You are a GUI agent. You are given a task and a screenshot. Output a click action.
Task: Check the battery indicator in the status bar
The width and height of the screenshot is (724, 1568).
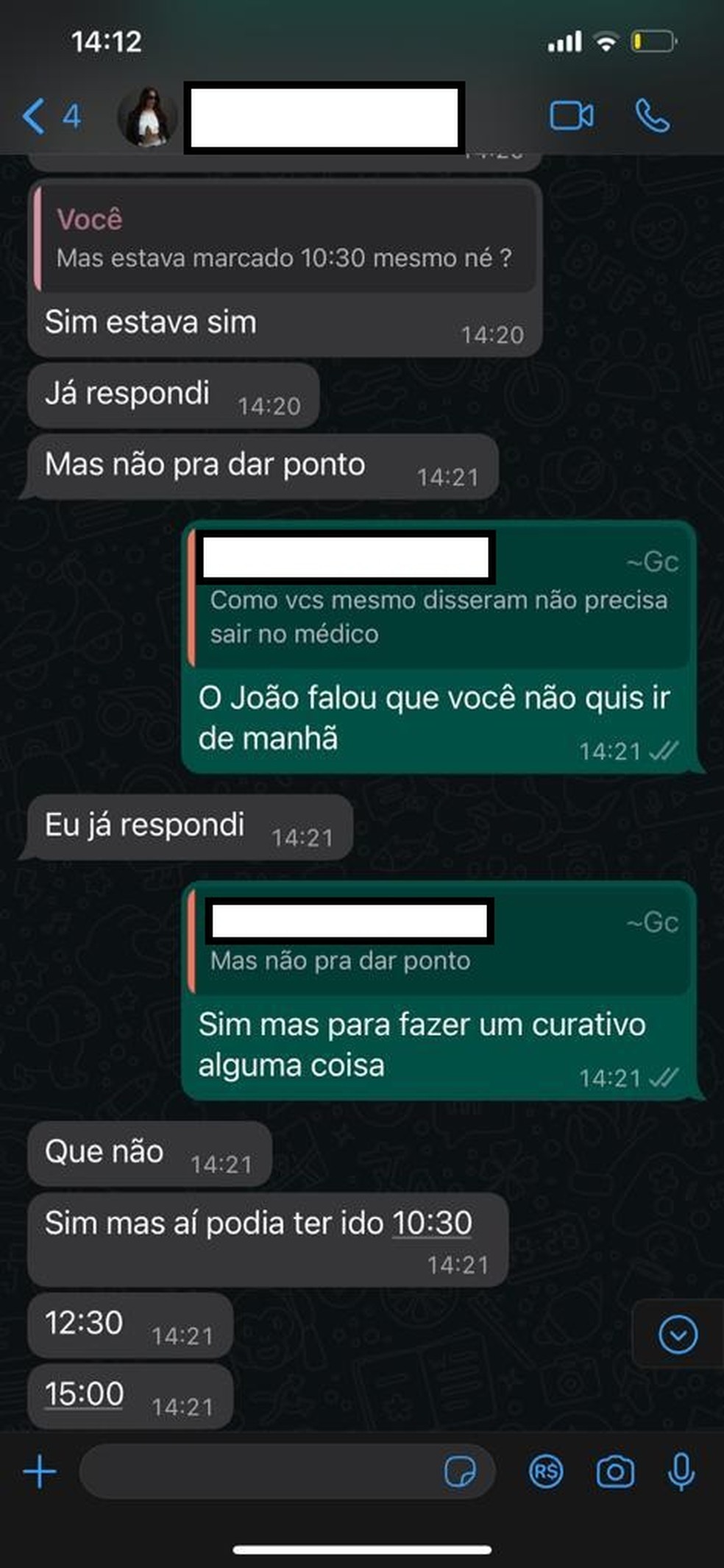(x=653, y=42)
